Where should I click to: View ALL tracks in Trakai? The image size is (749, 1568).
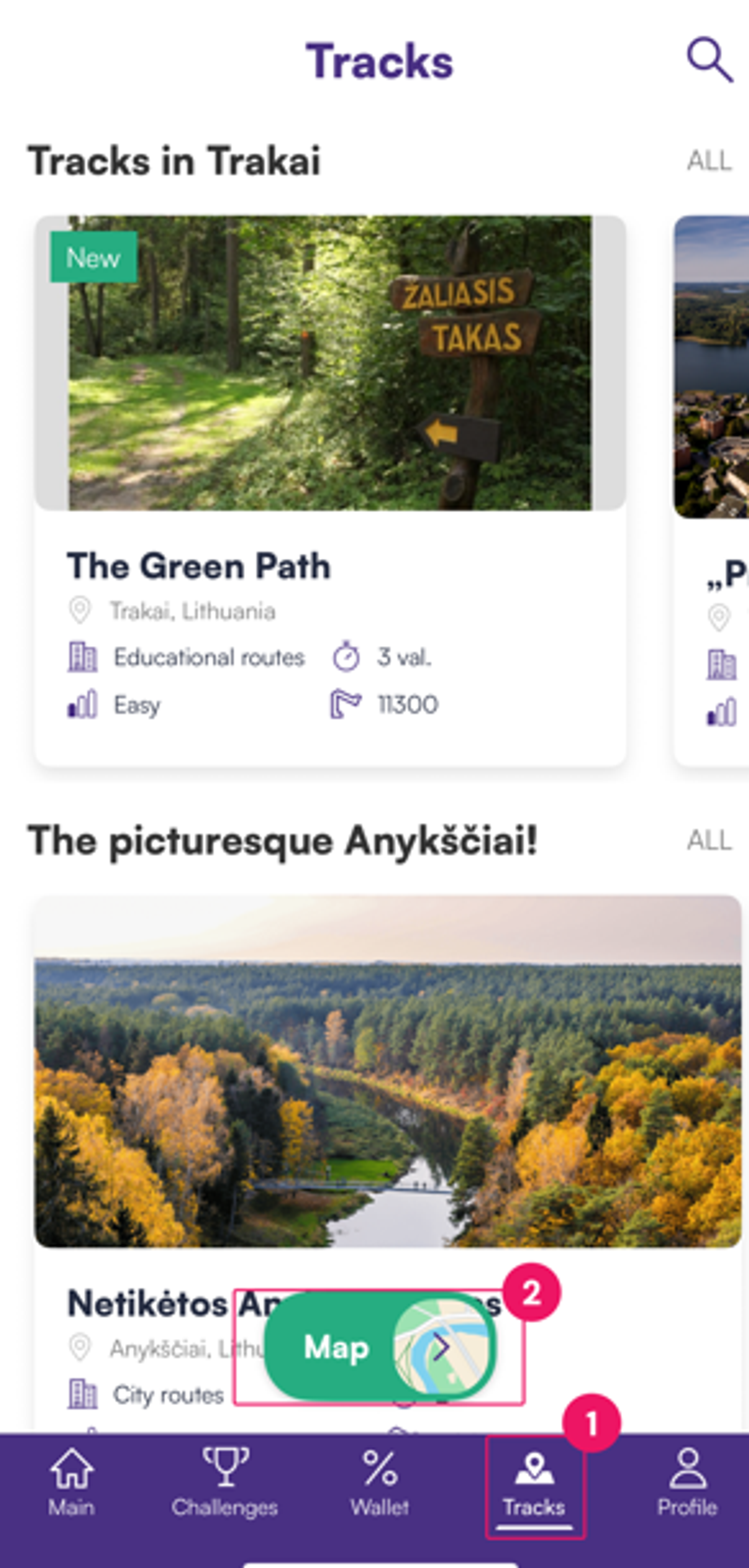click(708, 161)
